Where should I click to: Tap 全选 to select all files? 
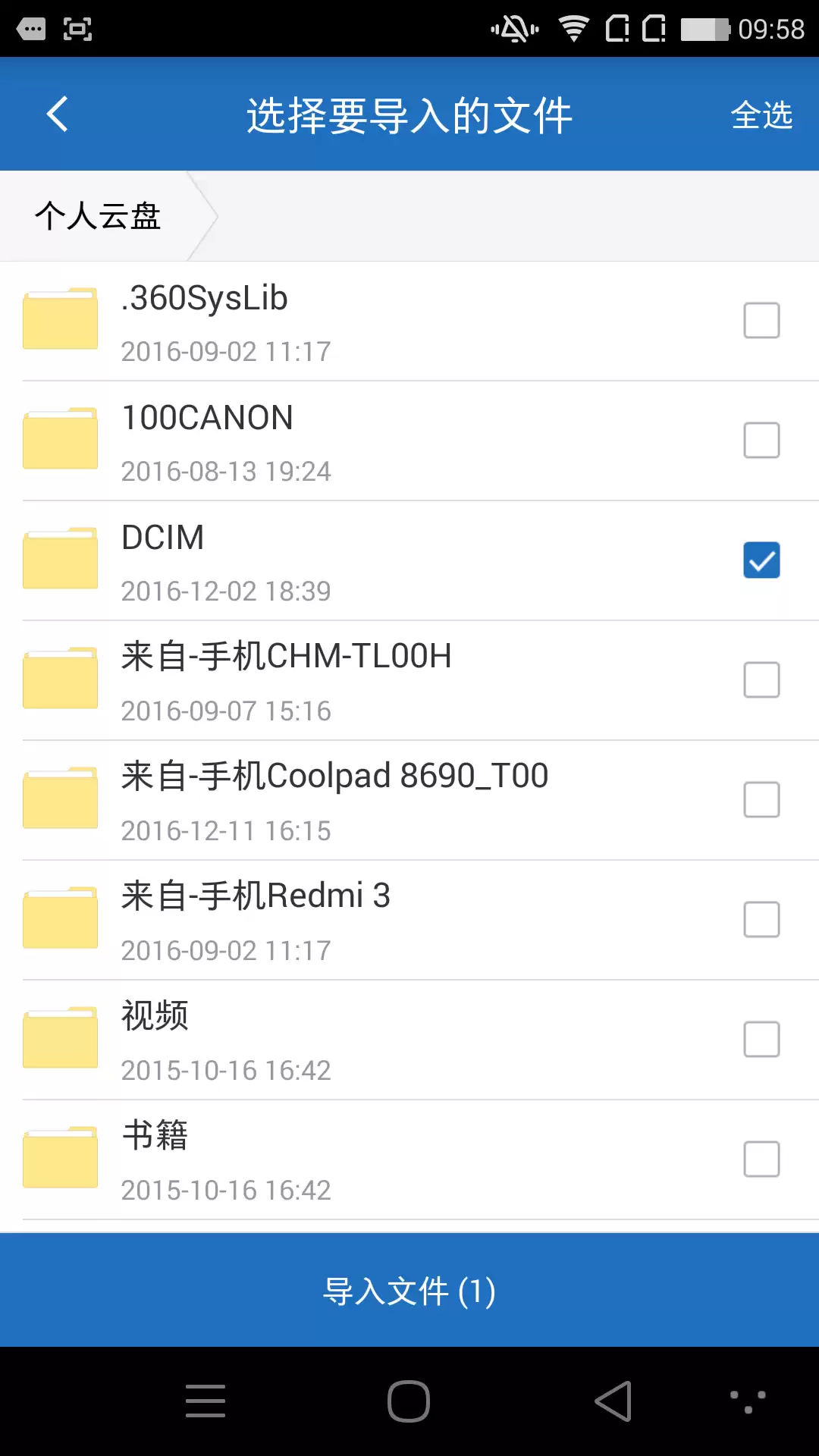pyautogui.click(x=761, y=115)
